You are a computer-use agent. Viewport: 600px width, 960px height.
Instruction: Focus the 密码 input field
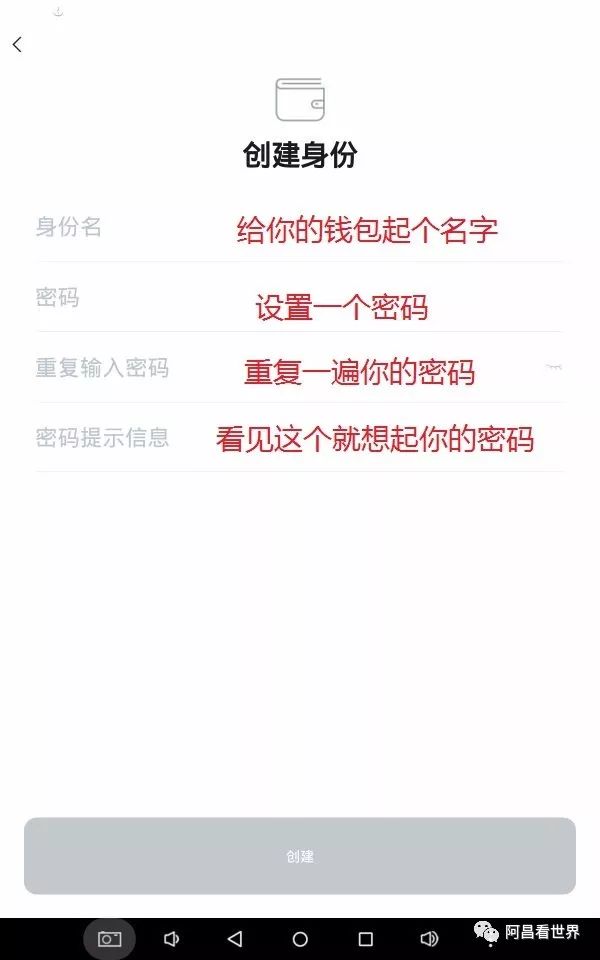pos(300,298)
